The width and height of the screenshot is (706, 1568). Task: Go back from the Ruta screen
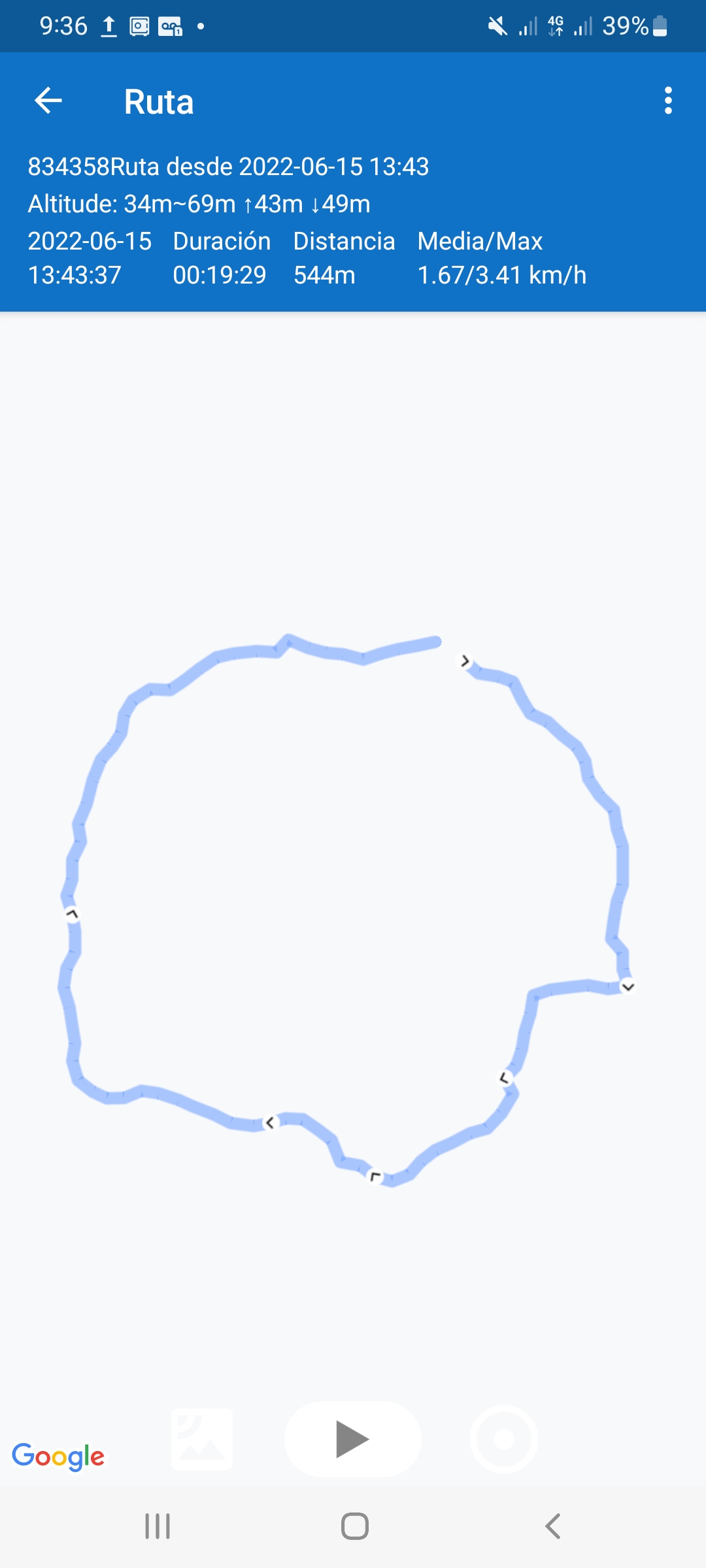click(x=48, y=101)
